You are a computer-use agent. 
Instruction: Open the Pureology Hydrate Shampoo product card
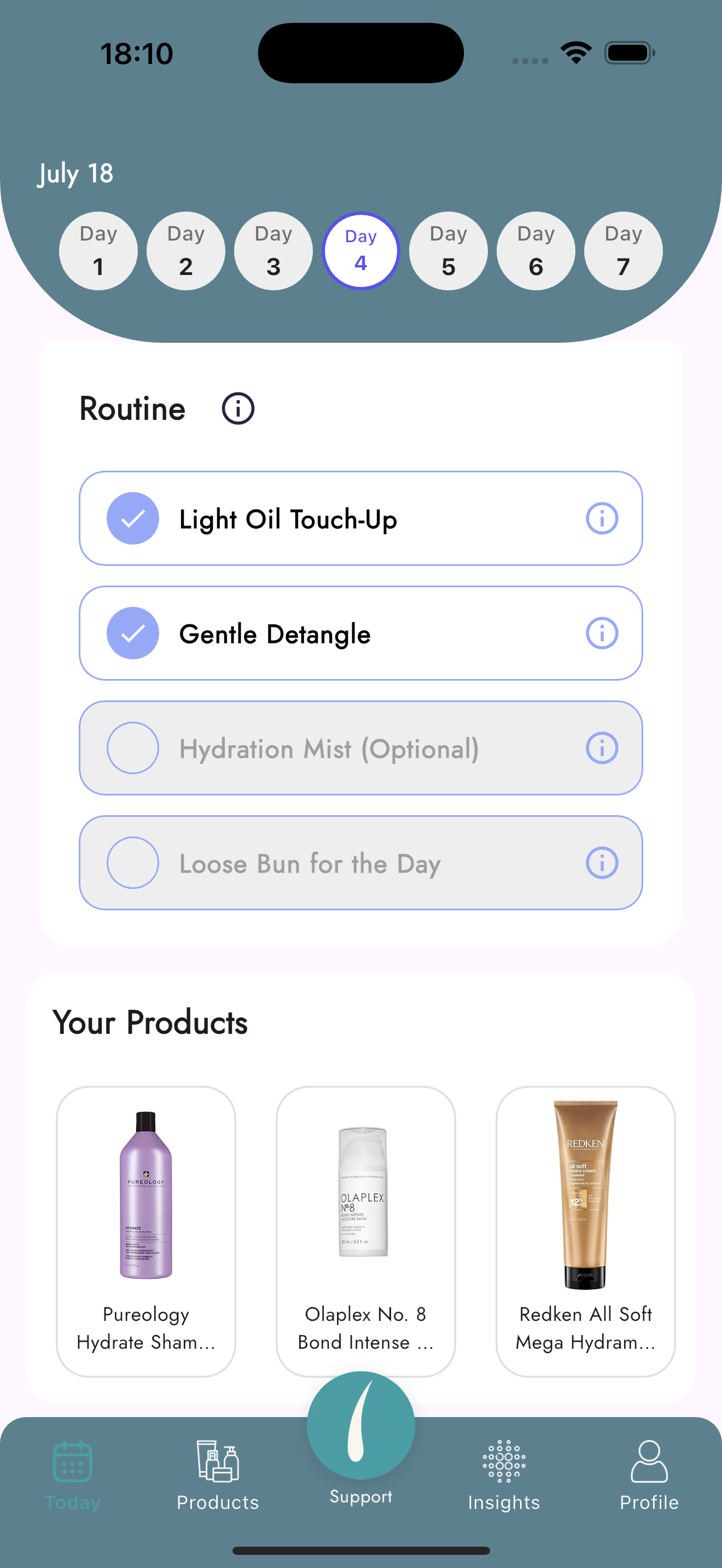click(146, 1230)
